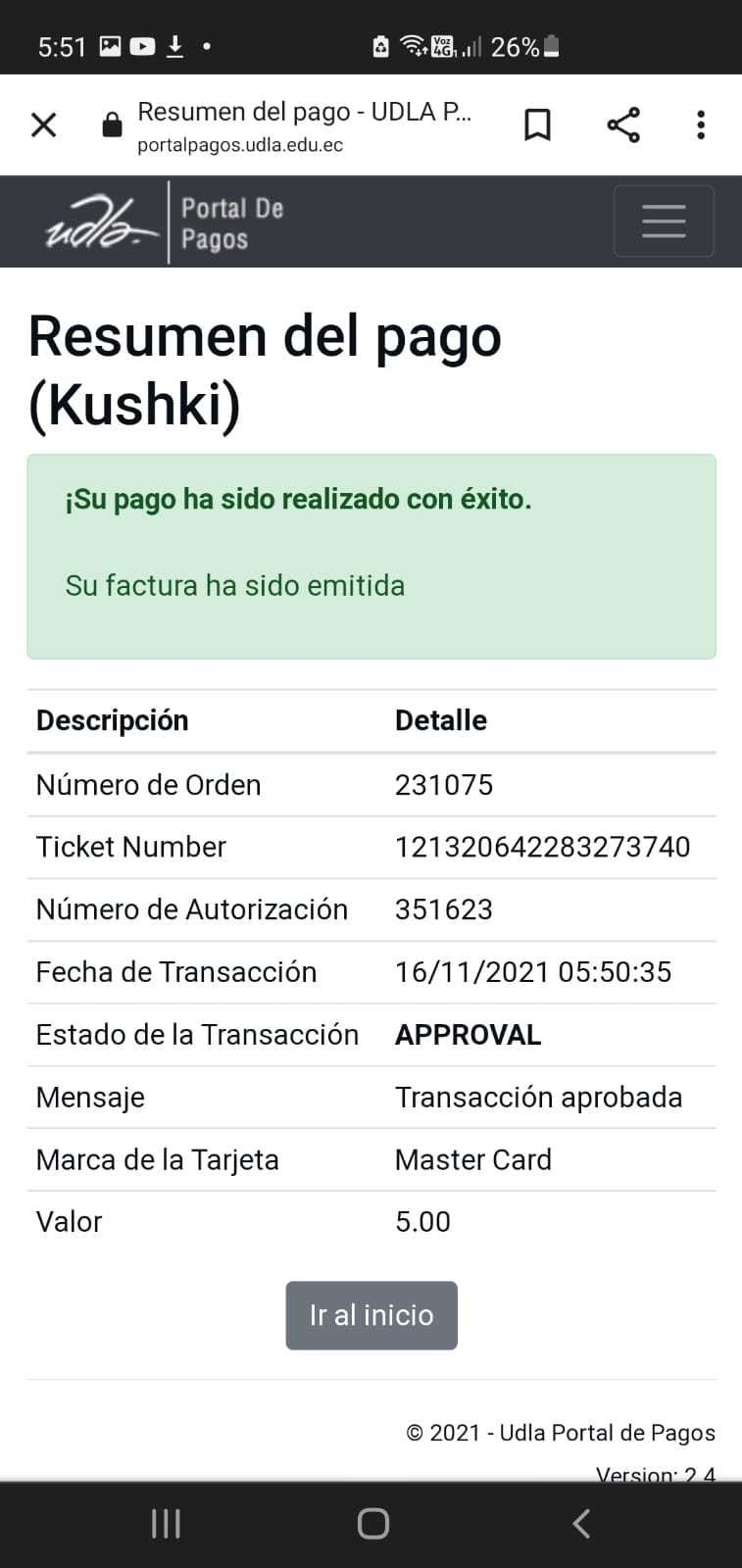Open the Portal de Pagos hamburger menu
Screen dimensions: 742x1568
(x=664, y=221)
